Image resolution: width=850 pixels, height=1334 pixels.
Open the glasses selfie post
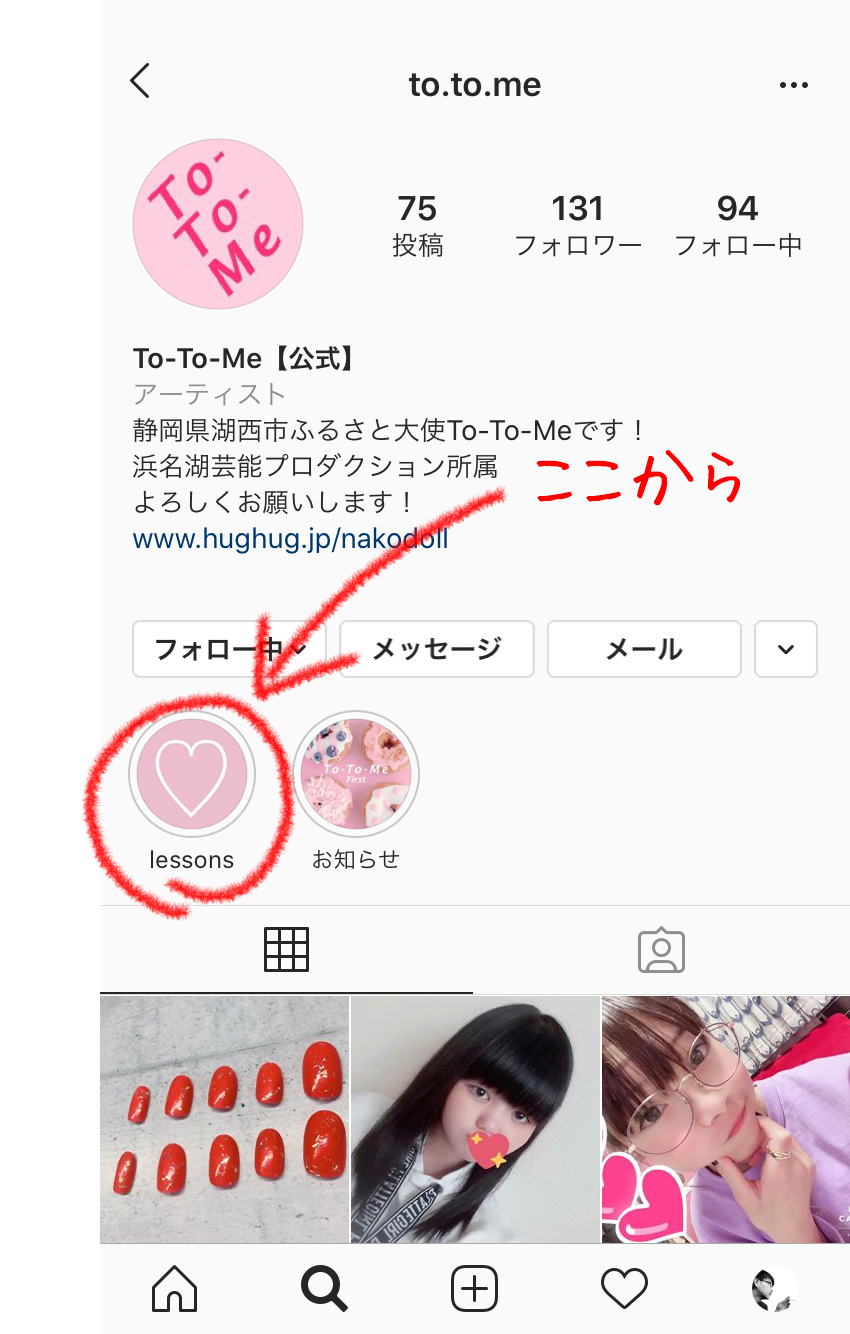coord(725,1119)
